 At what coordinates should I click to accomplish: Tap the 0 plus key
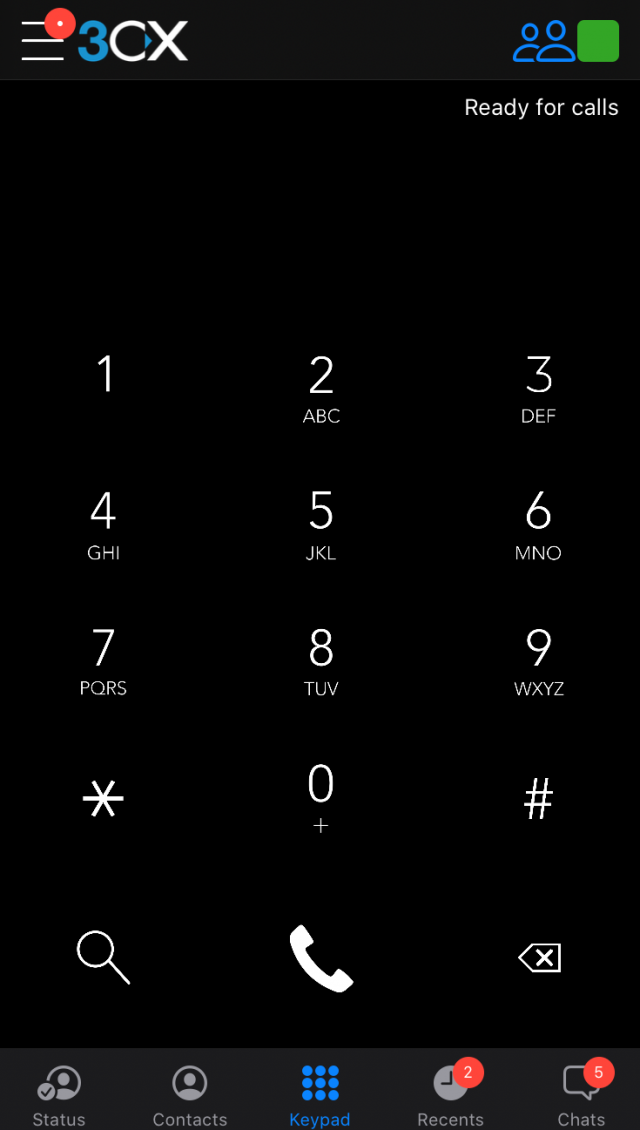pos(321,798)
